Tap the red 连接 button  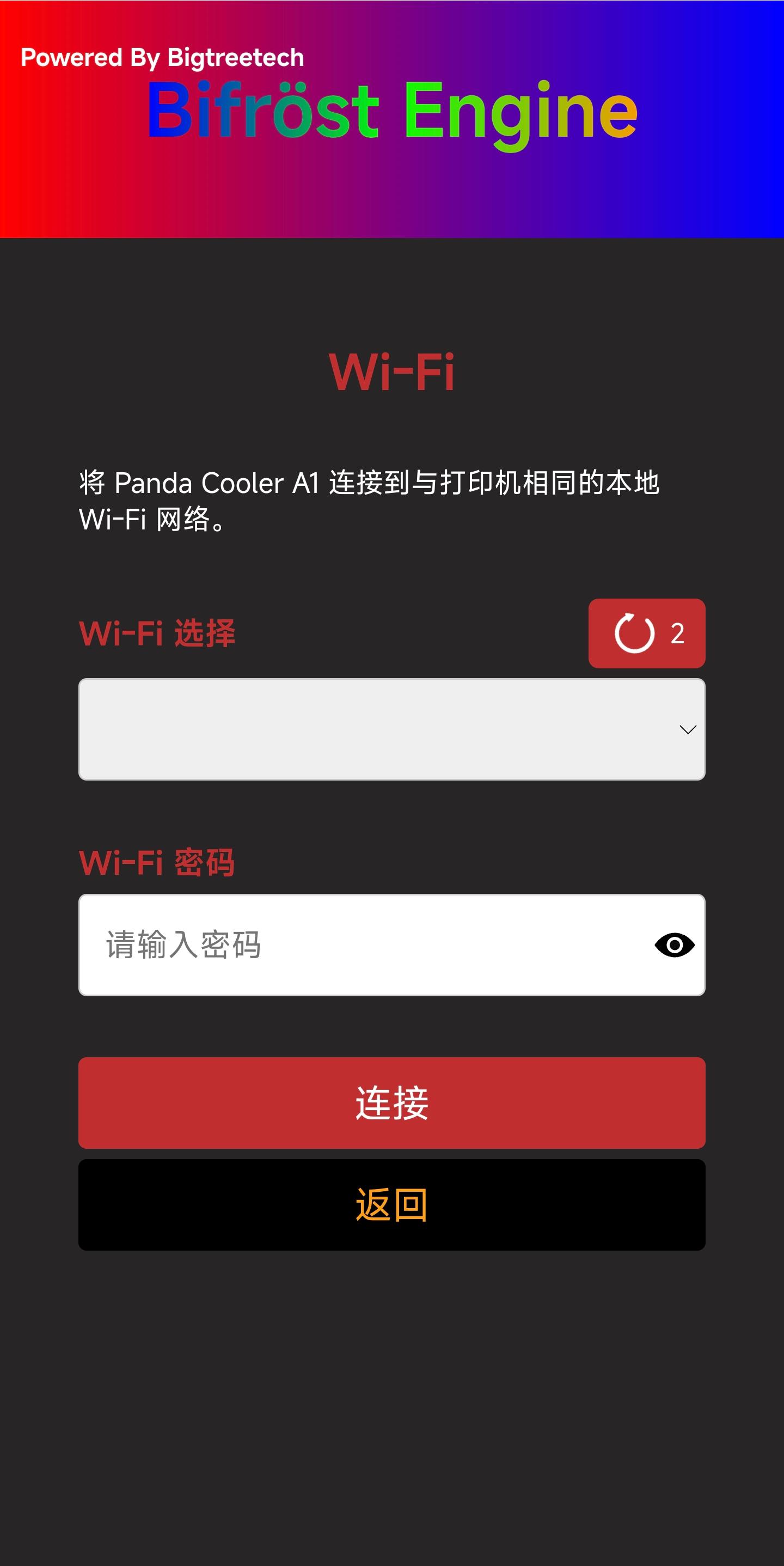click(391, 1102)
